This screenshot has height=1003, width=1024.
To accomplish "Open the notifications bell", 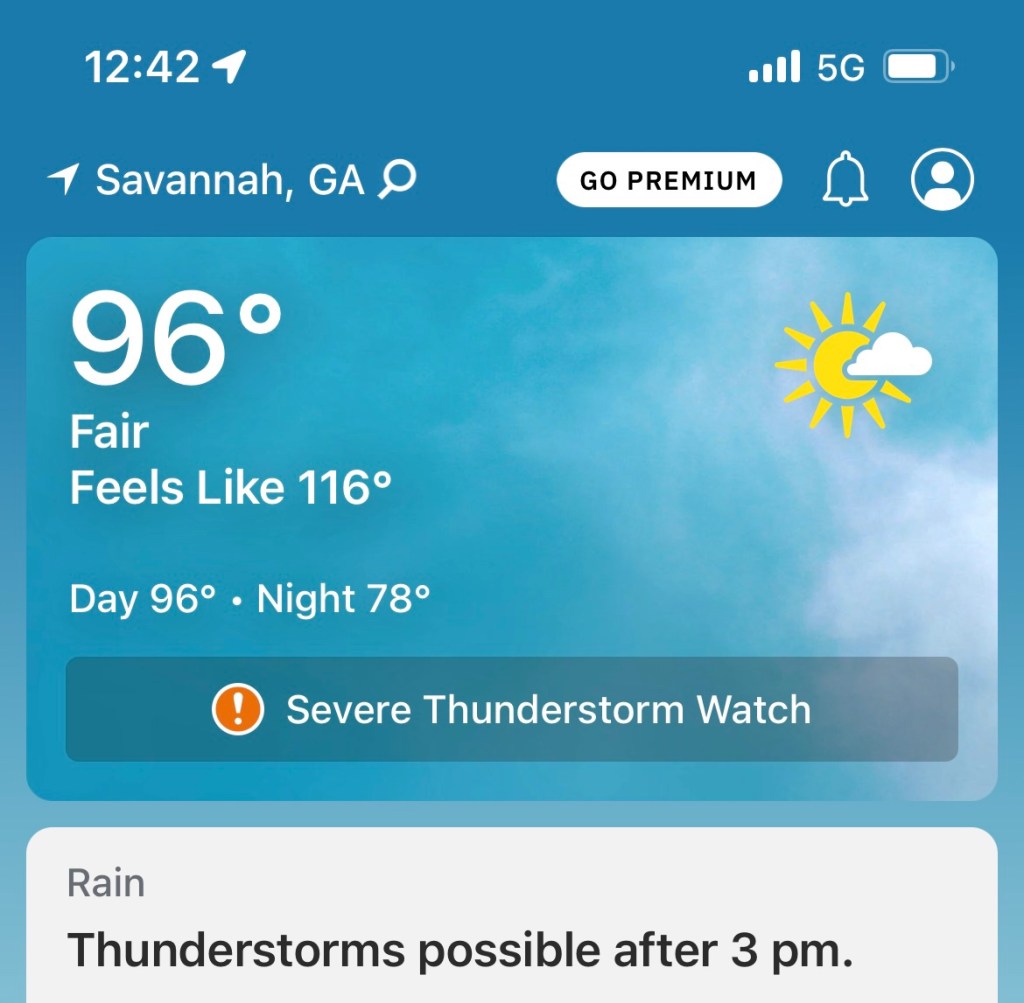I will coord(846,180).
